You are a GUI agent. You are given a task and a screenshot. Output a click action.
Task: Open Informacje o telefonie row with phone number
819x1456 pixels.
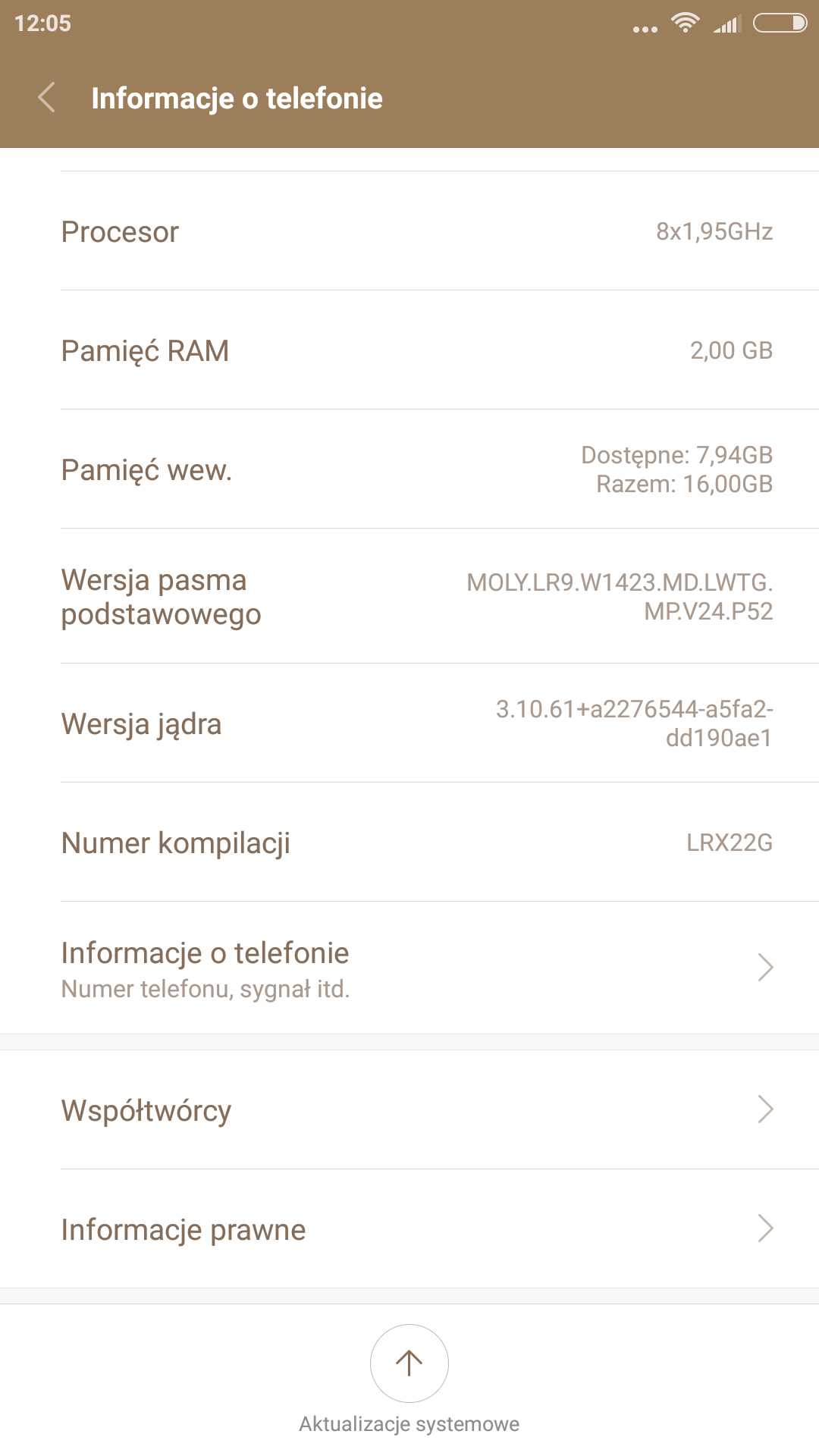pos(409,968)
